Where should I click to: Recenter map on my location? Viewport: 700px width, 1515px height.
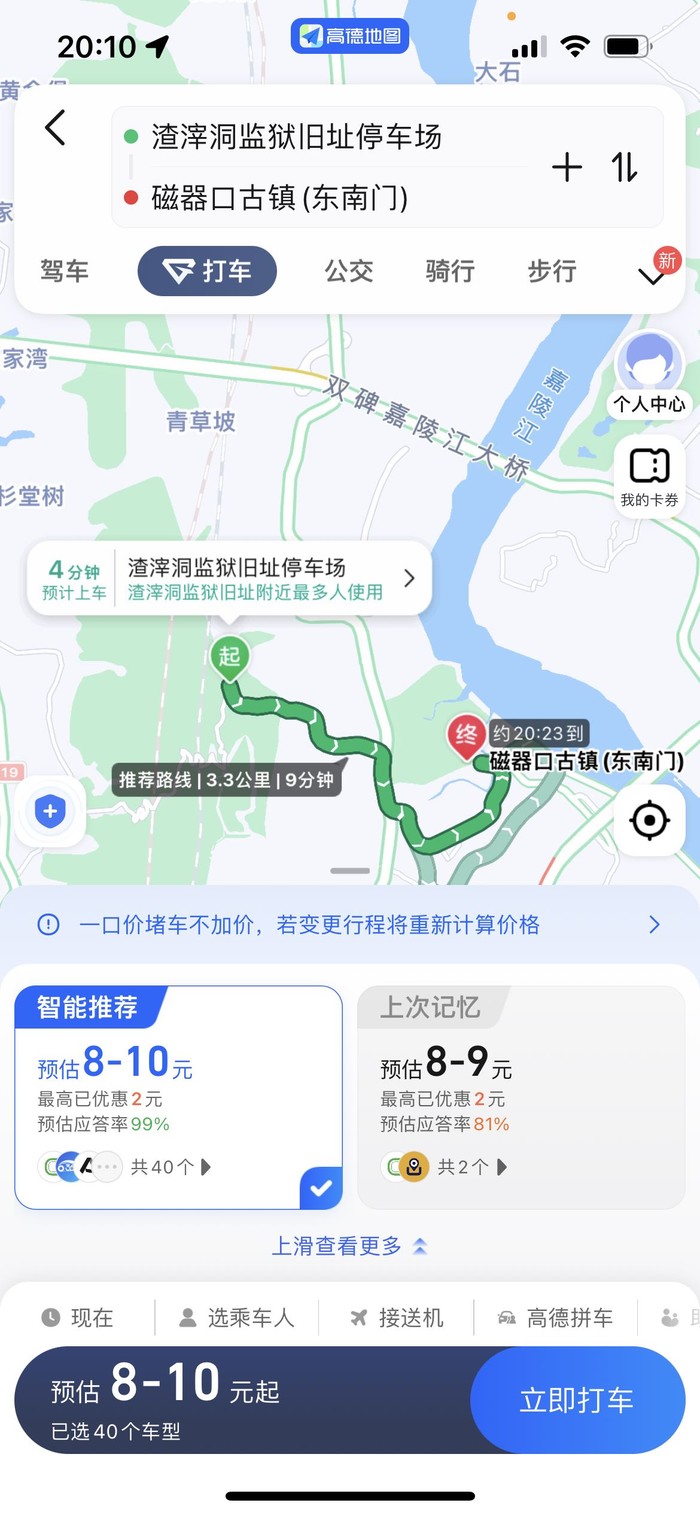tap(650, 821)
